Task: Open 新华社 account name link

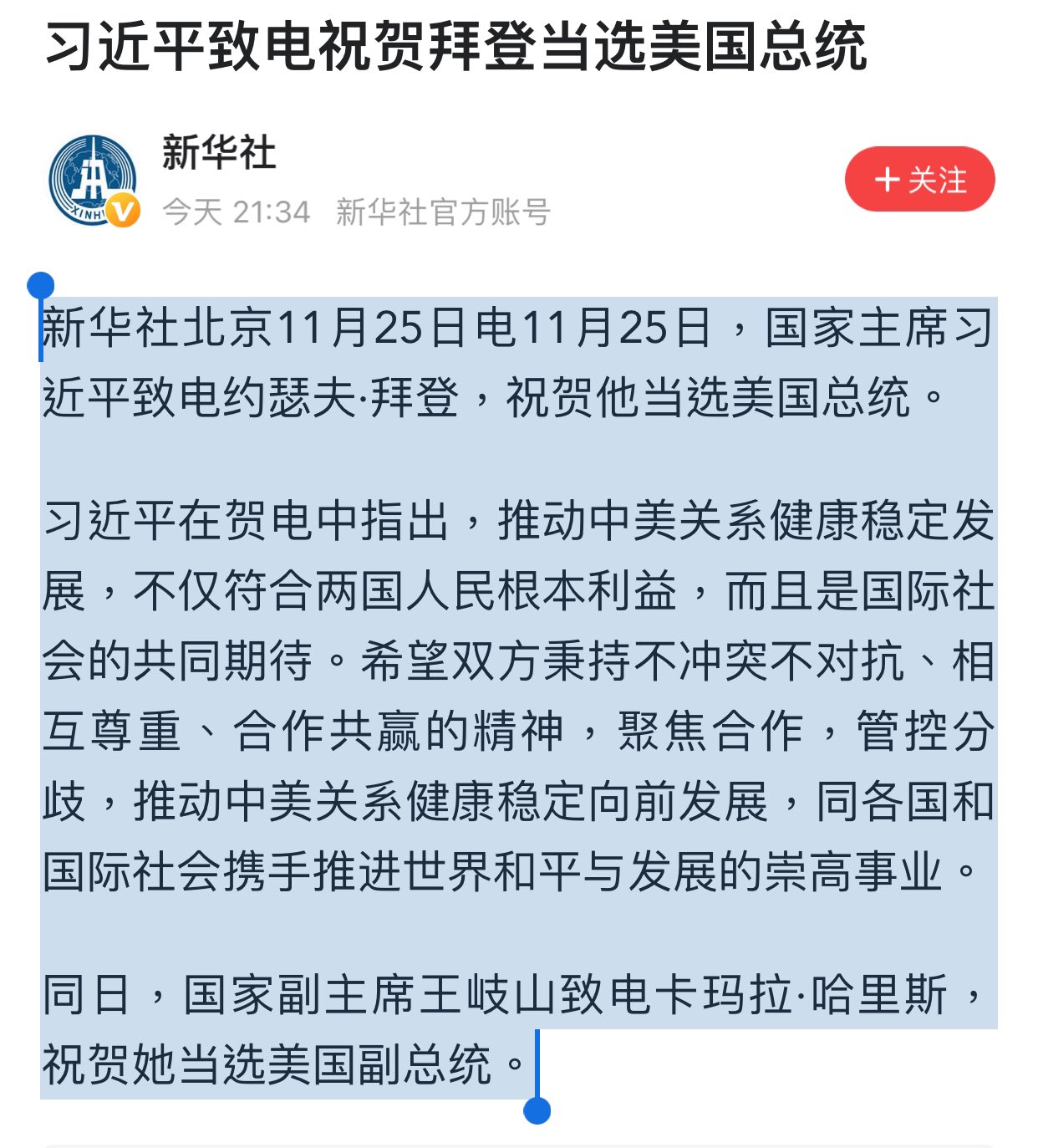Action: point(219,153)
